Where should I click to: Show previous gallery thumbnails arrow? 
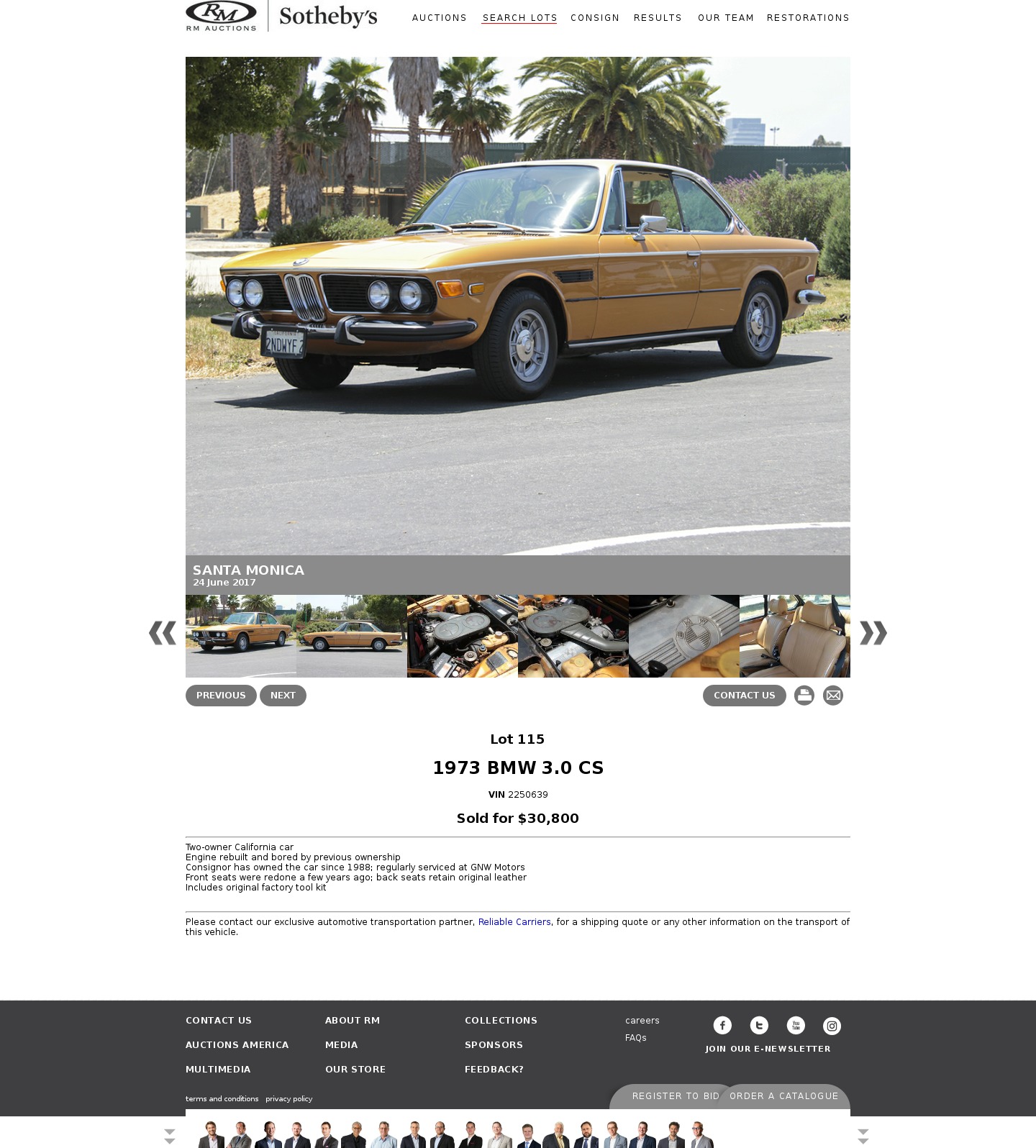click(163, 633)
